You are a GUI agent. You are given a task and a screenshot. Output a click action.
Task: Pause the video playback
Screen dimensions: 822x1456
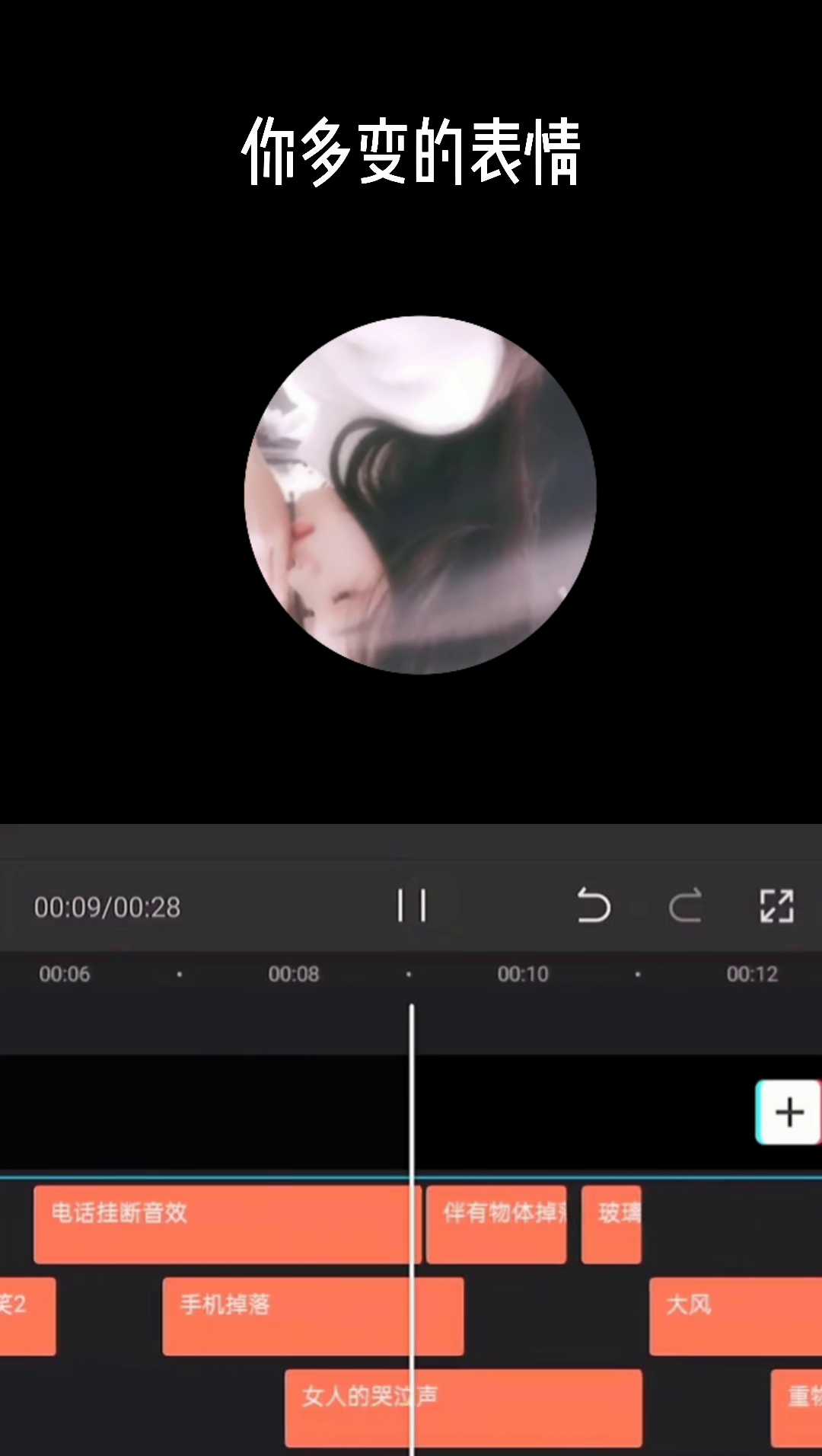tap(412, 906)
